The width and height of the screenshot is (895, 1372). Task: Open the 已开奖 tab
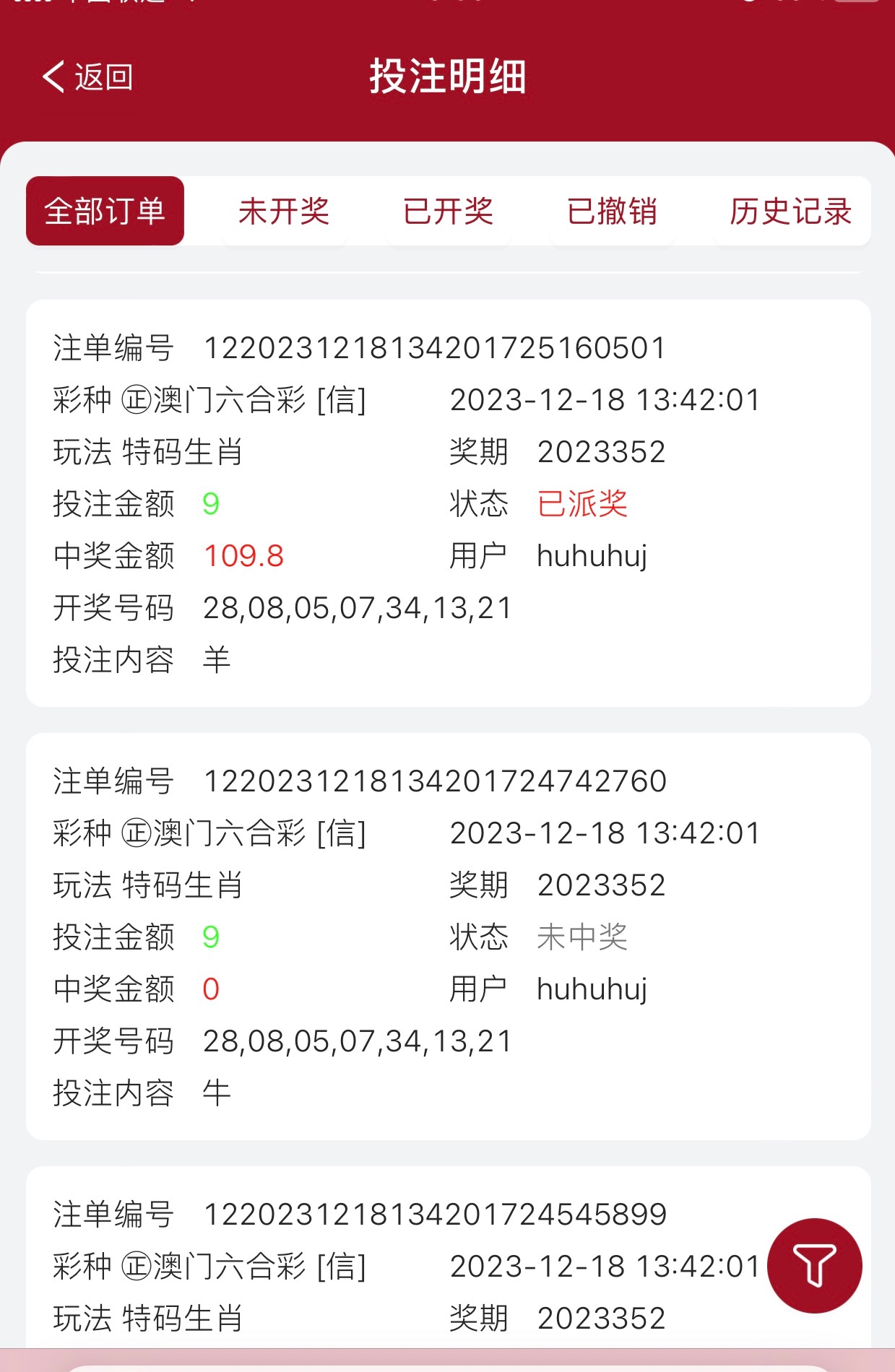pyautogui.click(x=447, y=211)
